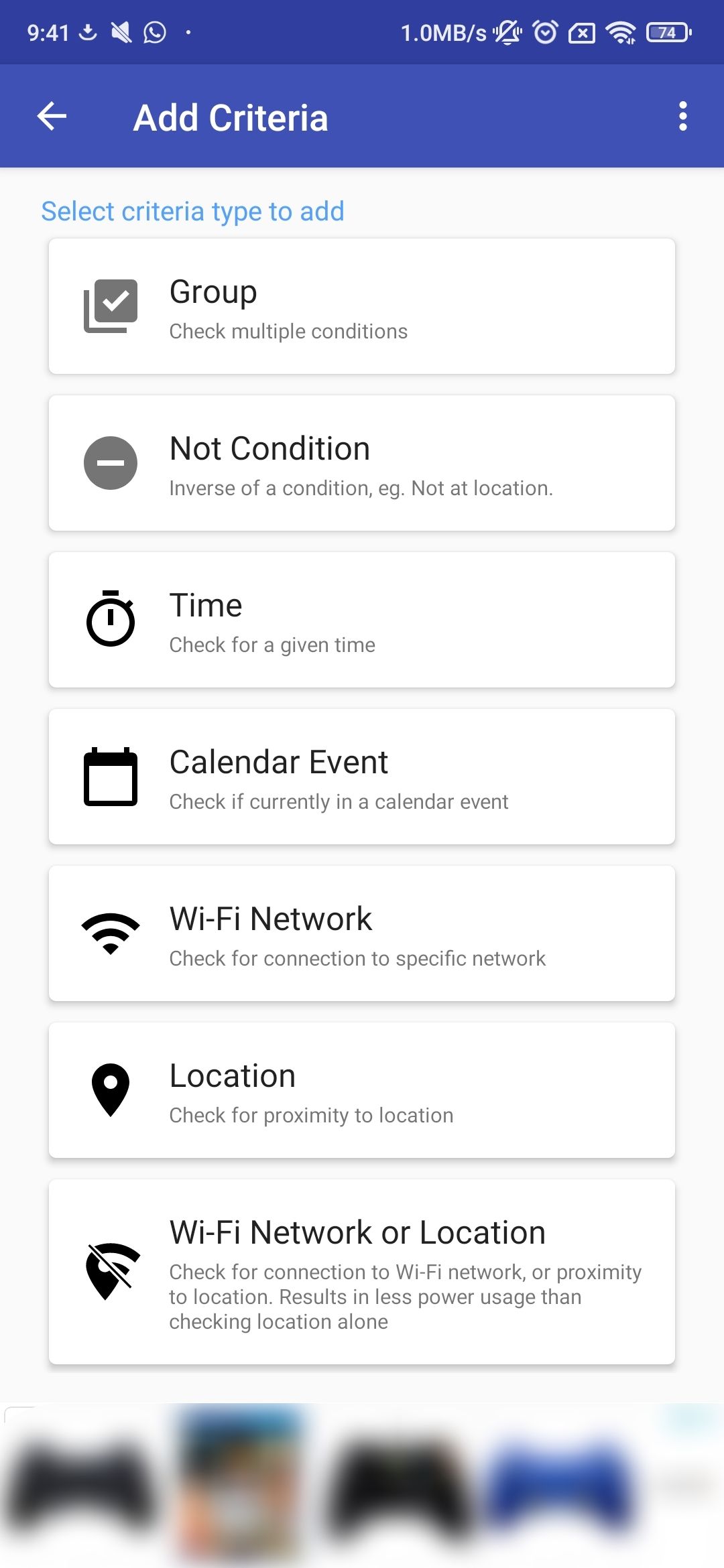
Task: Open the overflow menu
Action: coord(682,117)
